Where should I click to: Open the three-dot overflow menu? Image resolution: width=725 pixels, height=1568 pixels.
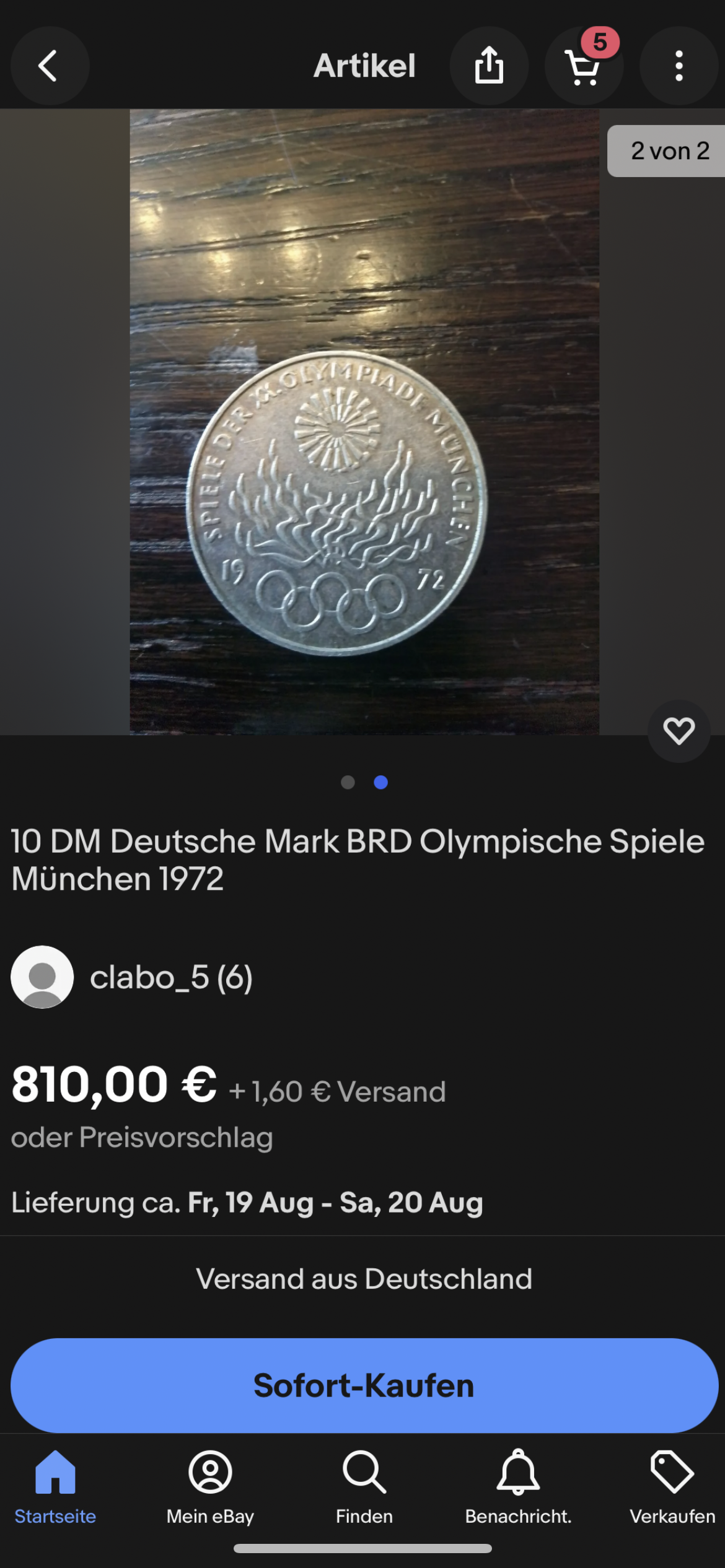[x=679, y=66]
